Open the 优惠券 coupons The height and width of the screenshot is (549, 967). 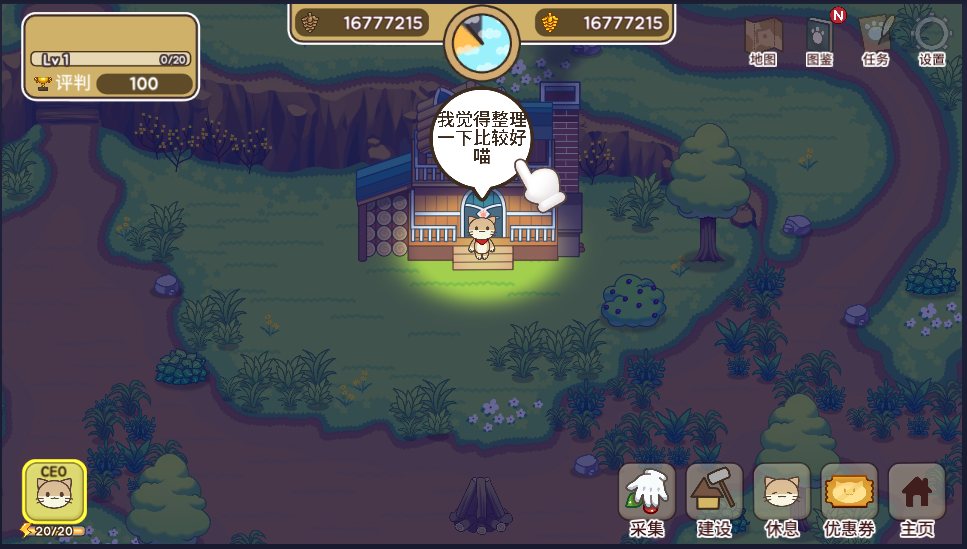pos(849,497)
